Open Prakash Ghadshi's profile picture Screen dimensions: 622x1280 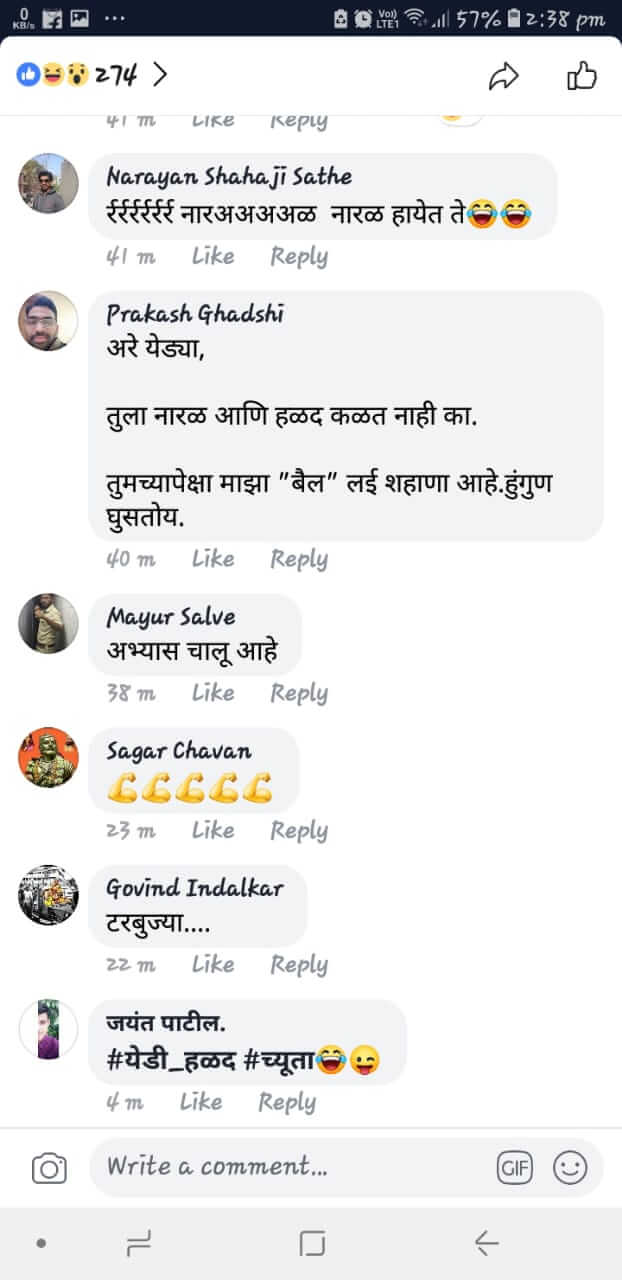pos(48,320)
